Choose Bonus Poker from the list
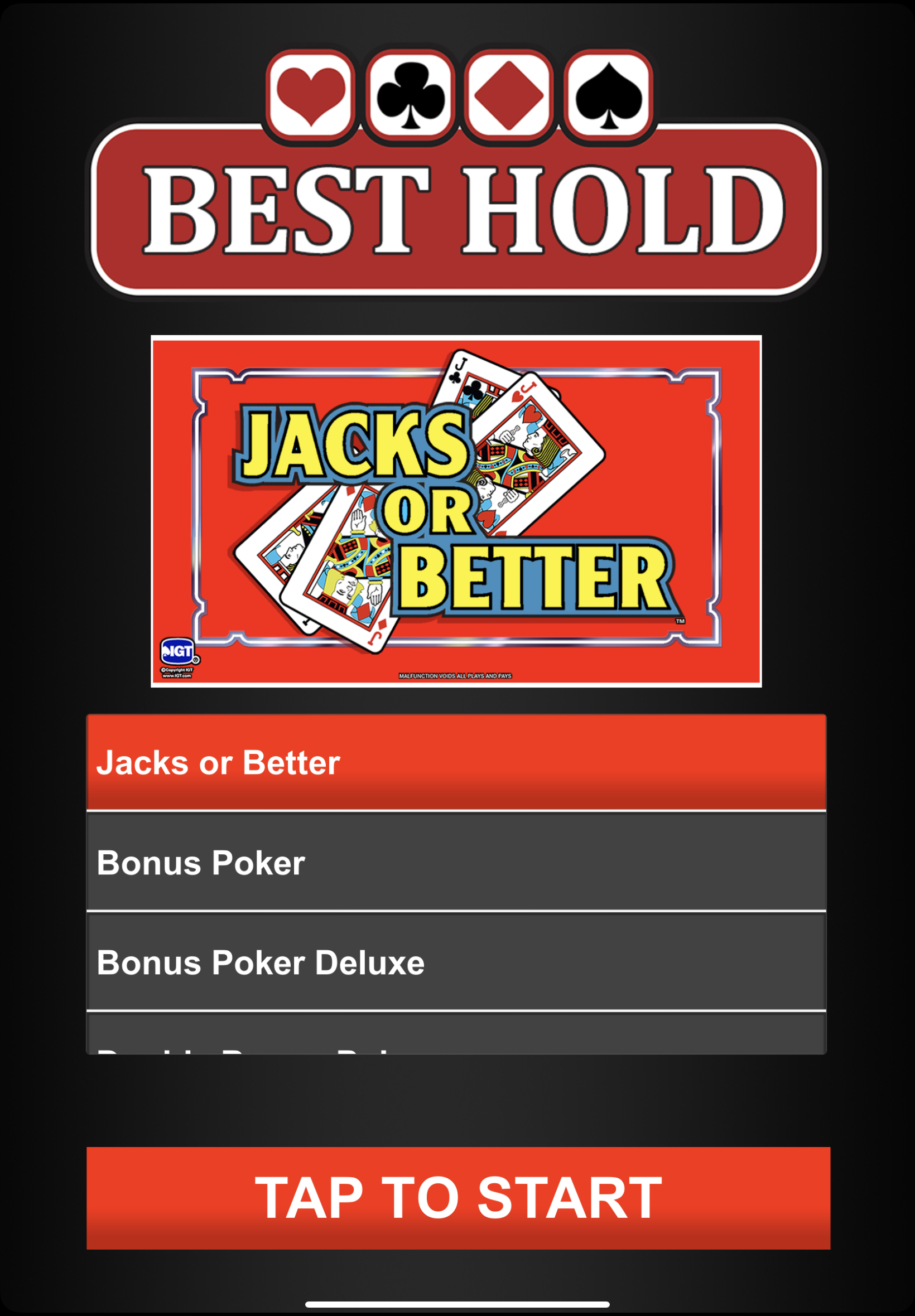Screen dimensions: 915x1316 (x=456, y=862)
